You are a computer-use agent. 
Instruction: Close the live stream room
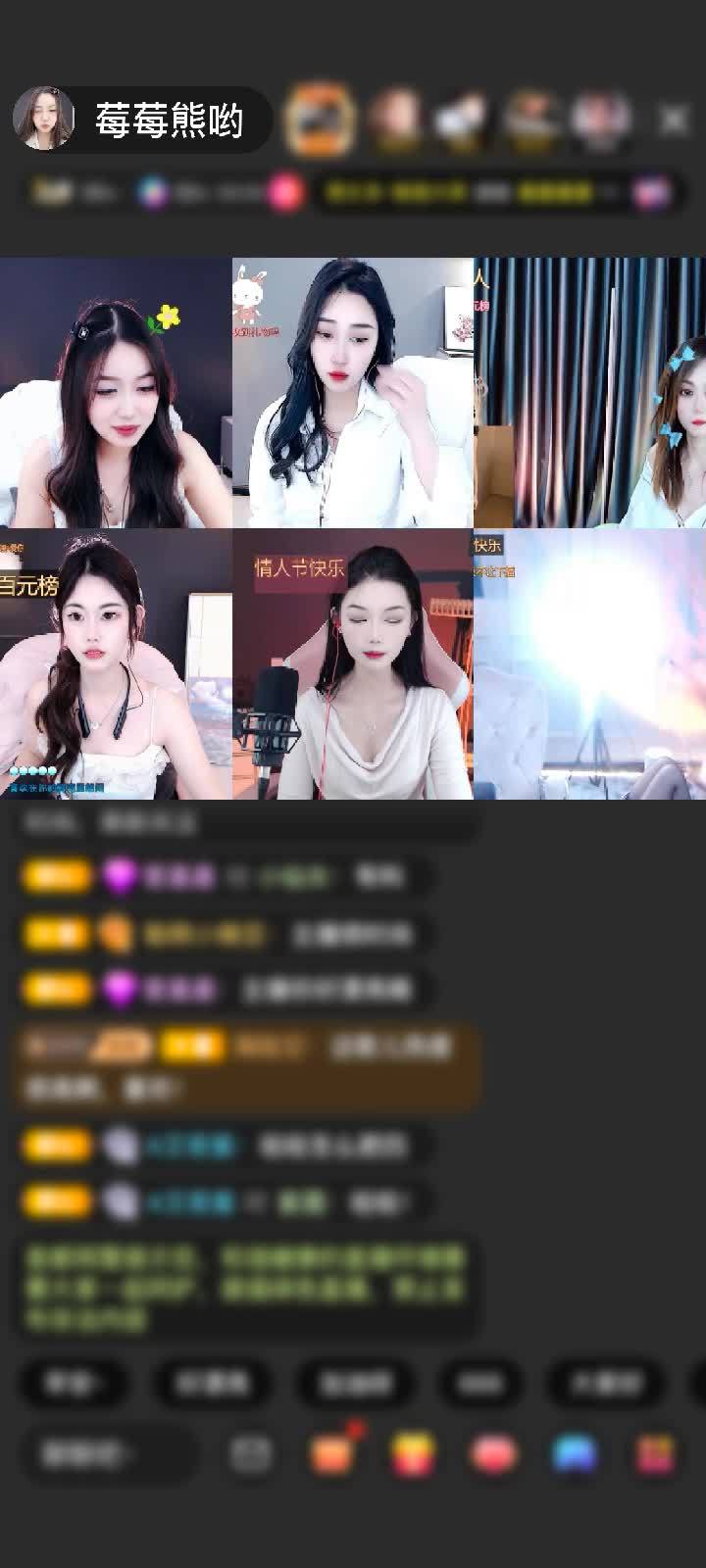[674, 121]
